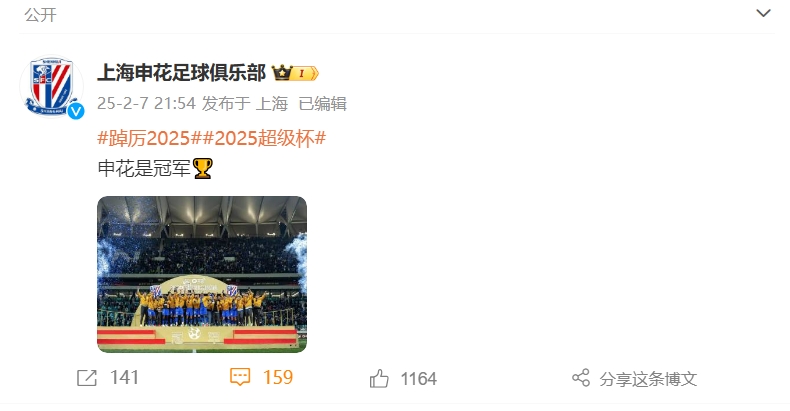790x411 pixels.
Task: Open the #踔厉2025# hashtag
Action: [x=144, y=137]
